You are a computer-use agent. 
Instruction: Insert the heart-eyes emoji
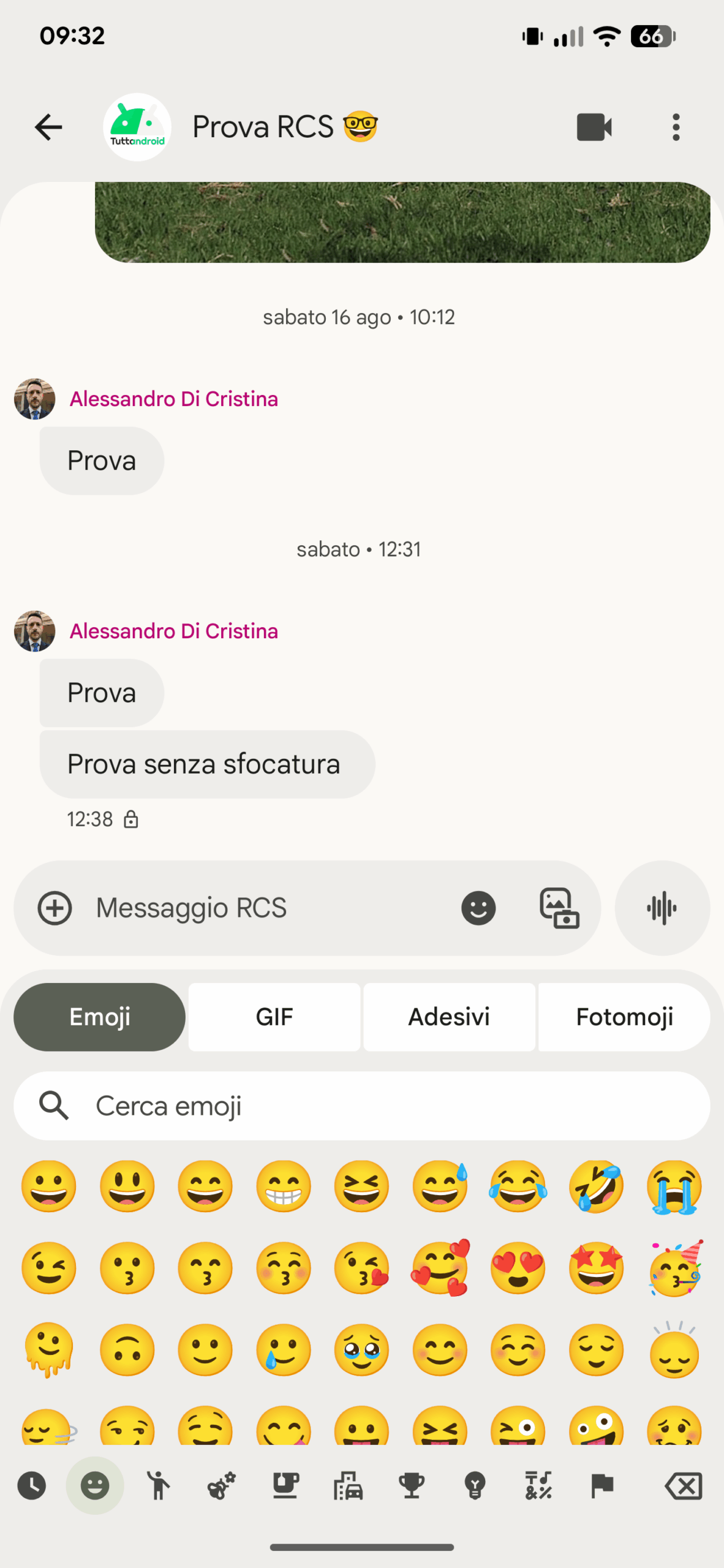click(518, 1267)
